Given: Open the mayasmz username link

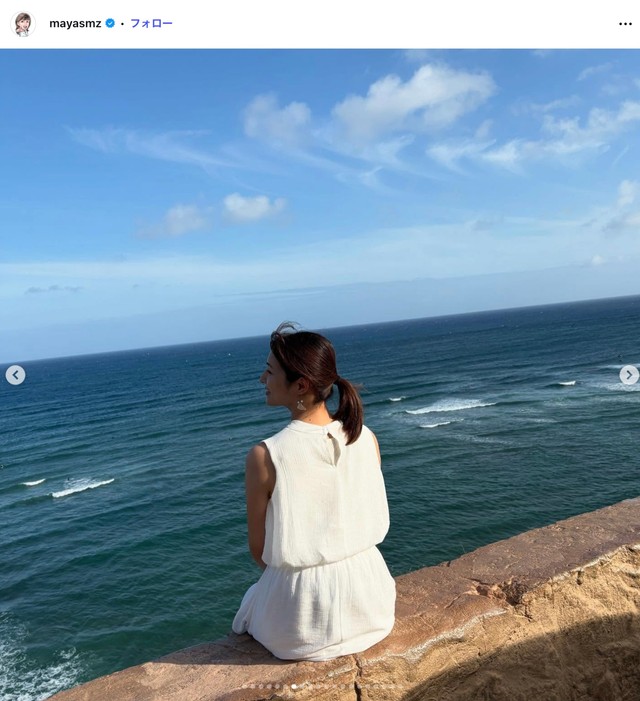Looking at the screenshot, I should (75, 23).
